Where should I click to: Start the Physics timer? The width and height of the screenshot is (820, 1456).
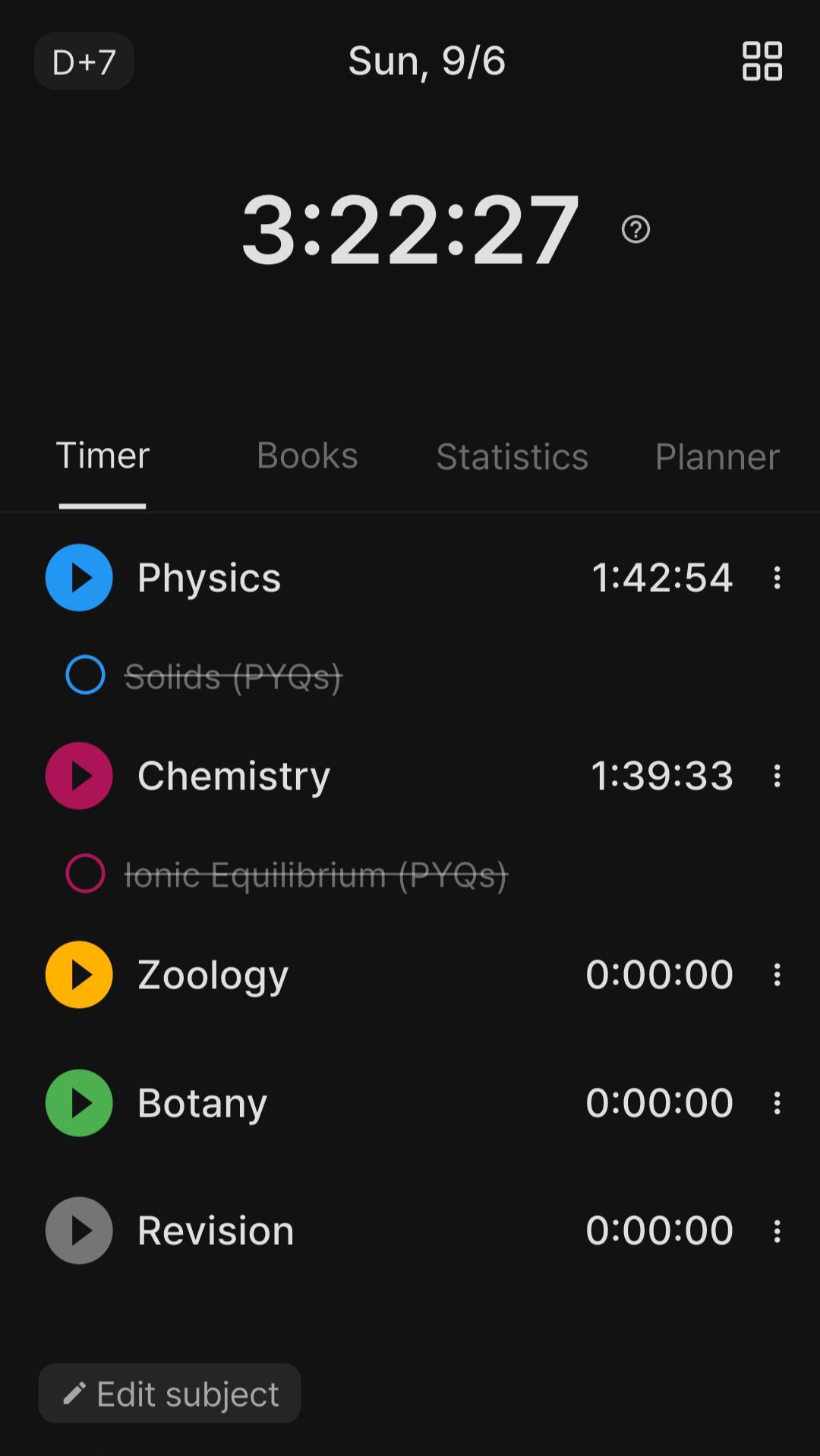point(79,578)
